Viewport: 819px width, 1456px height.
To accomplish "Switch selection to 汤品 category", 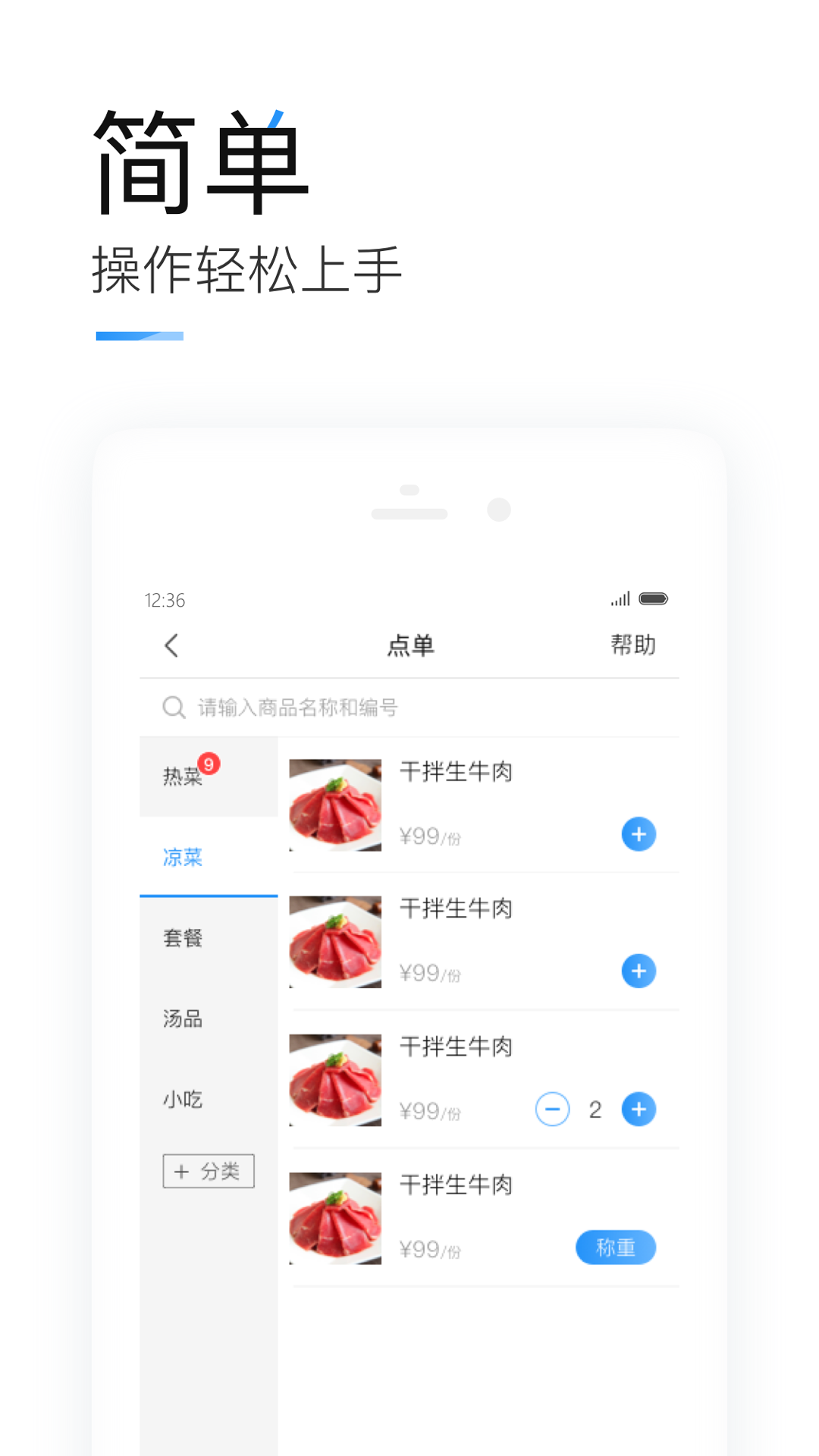I will pos(182,1020).
